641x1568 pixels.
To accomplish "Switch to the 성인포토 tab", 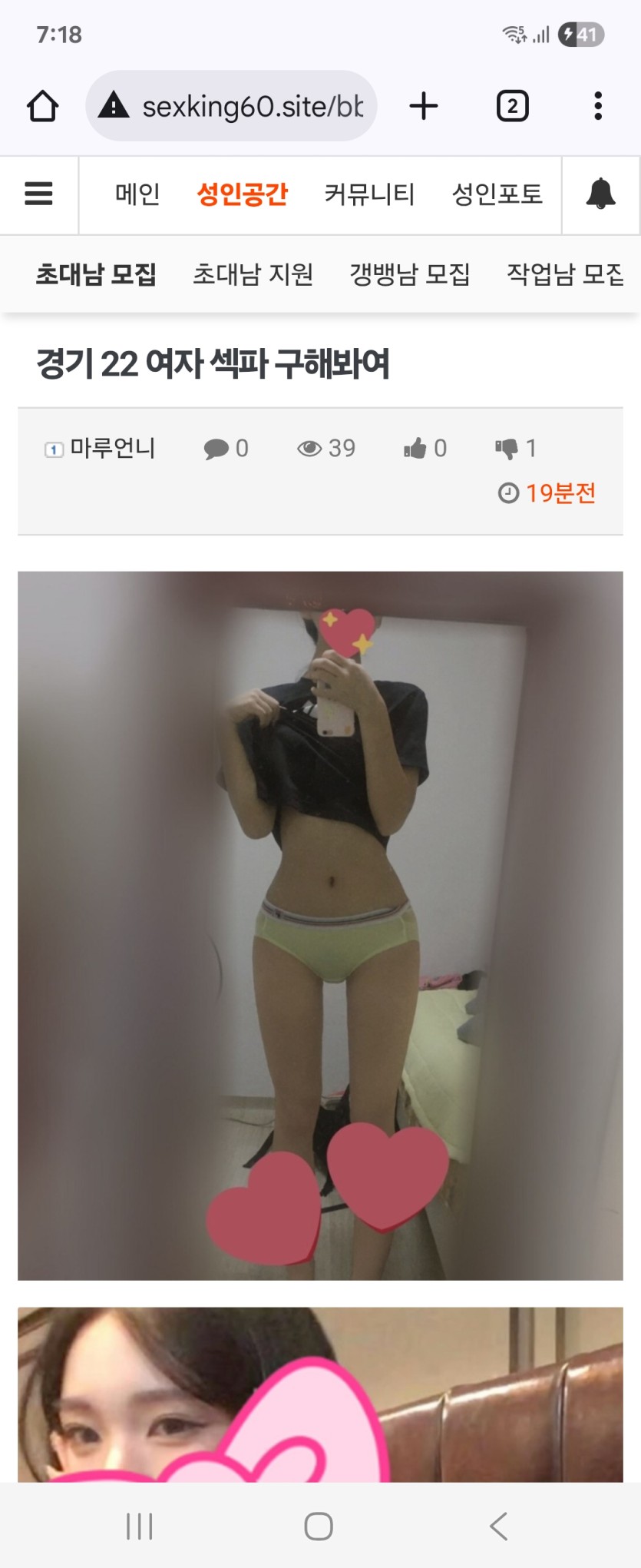I will coord(497,194).
